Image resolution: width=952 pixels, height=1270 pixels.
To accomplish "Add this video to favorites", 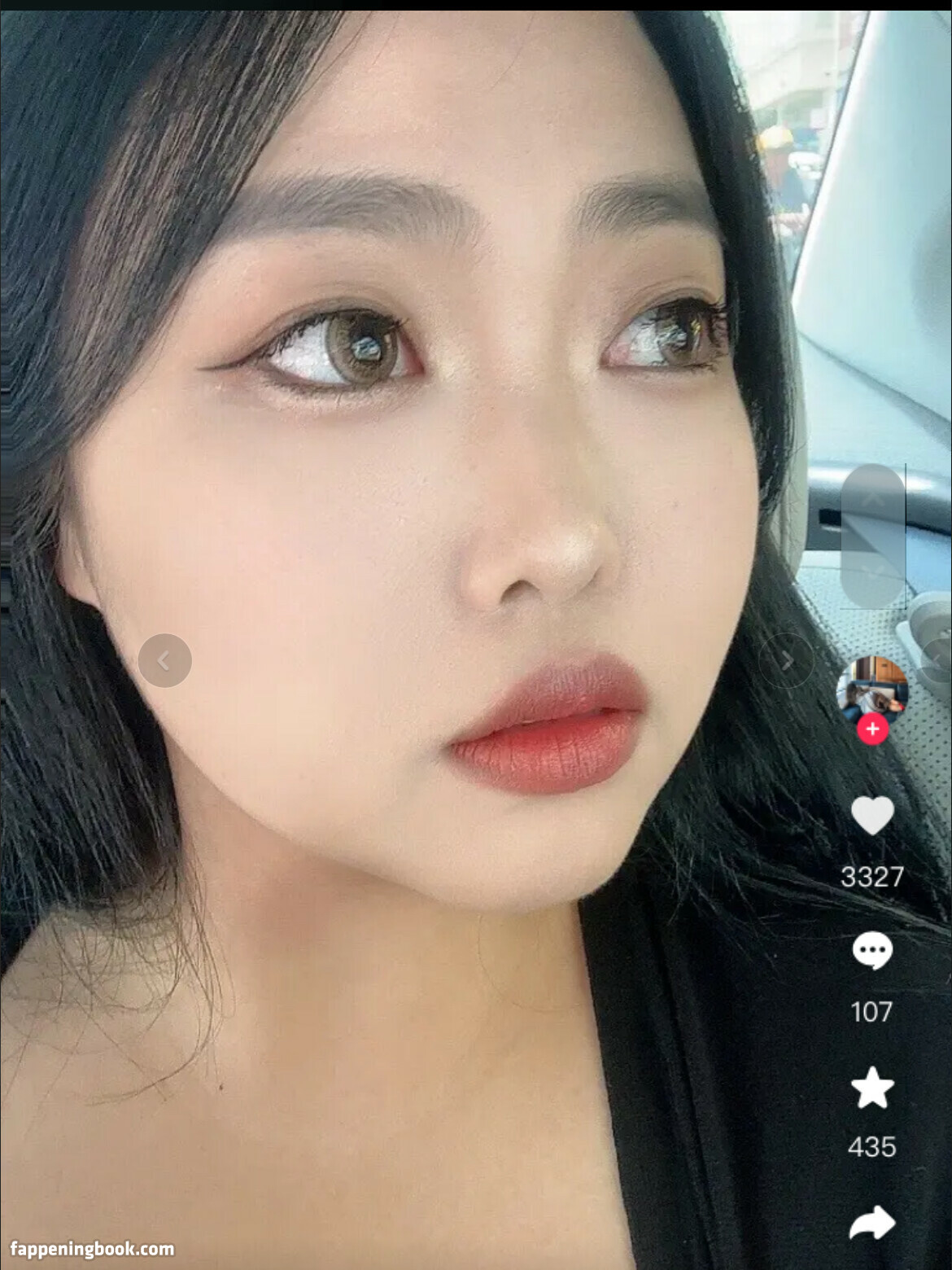I will point(871,1088).
